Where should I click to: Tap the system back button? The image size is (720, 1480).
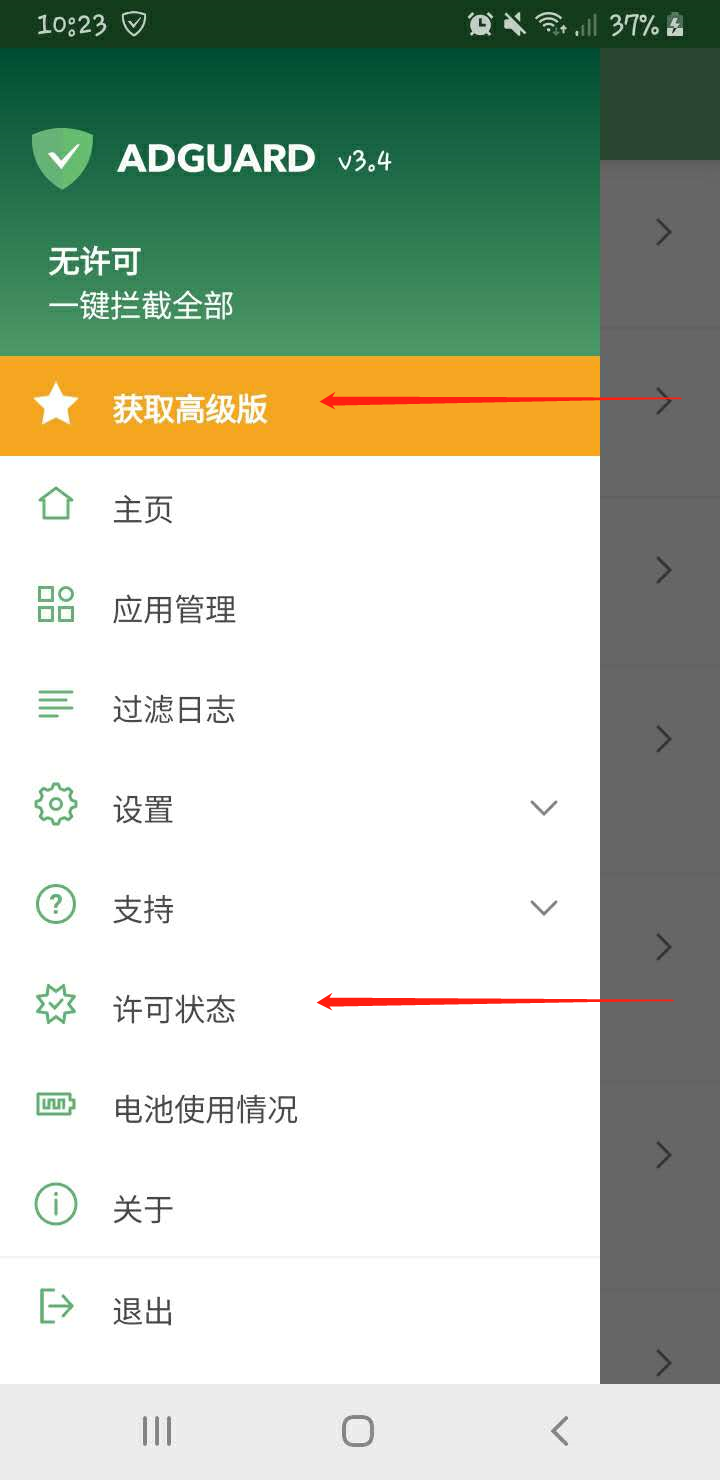(x=560, y=1431)
